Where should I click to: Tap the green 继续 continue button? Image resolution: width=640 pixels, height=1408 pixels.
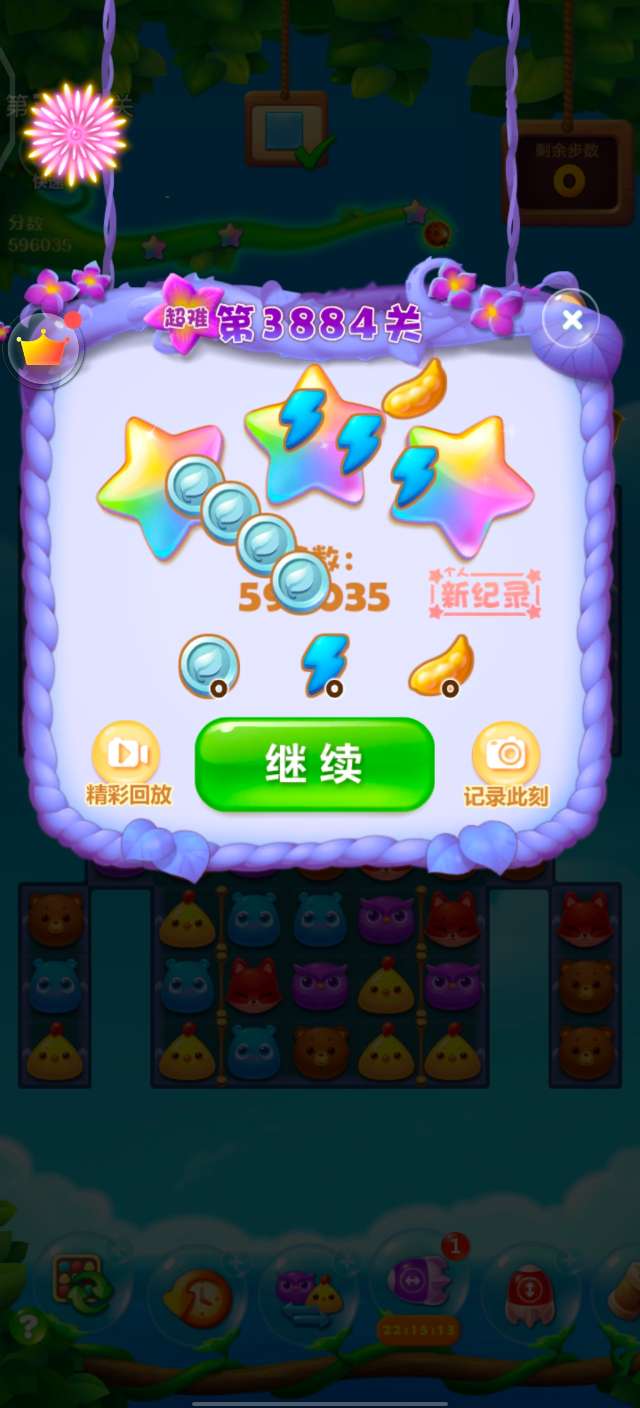(314, 764)
